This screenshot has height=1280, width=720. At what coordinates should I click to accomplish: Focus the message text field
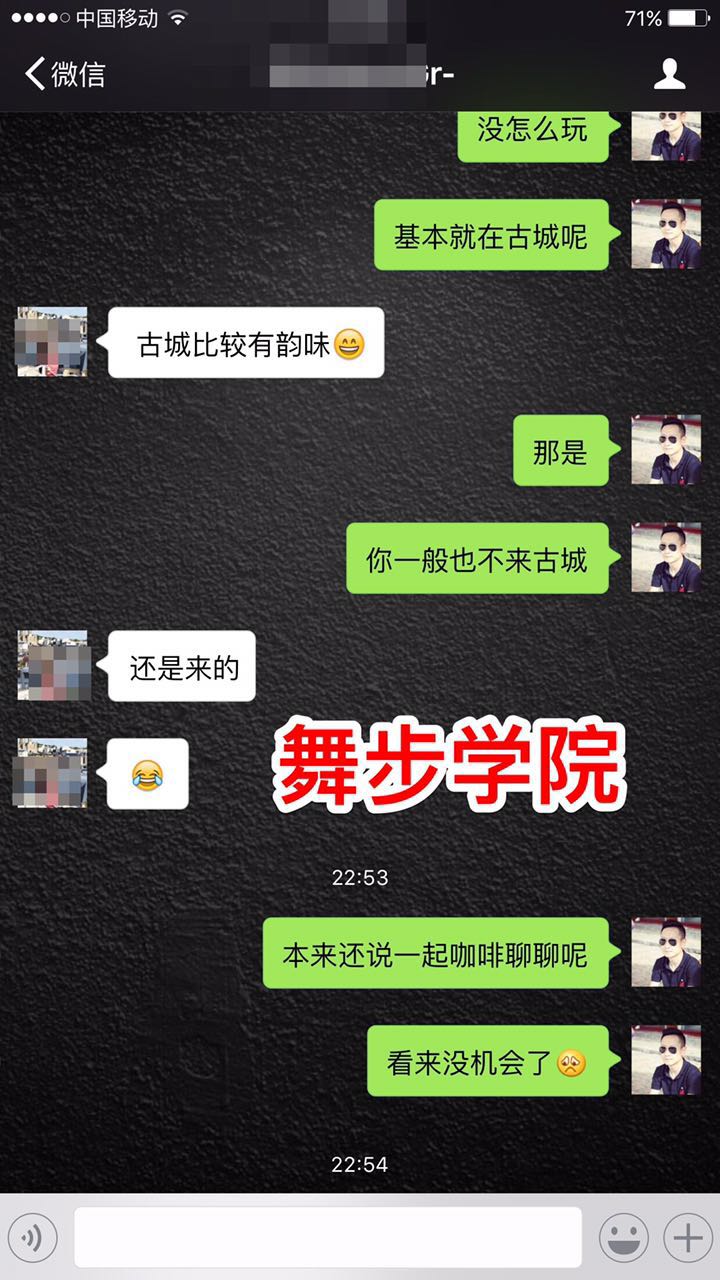(328, 1238)
